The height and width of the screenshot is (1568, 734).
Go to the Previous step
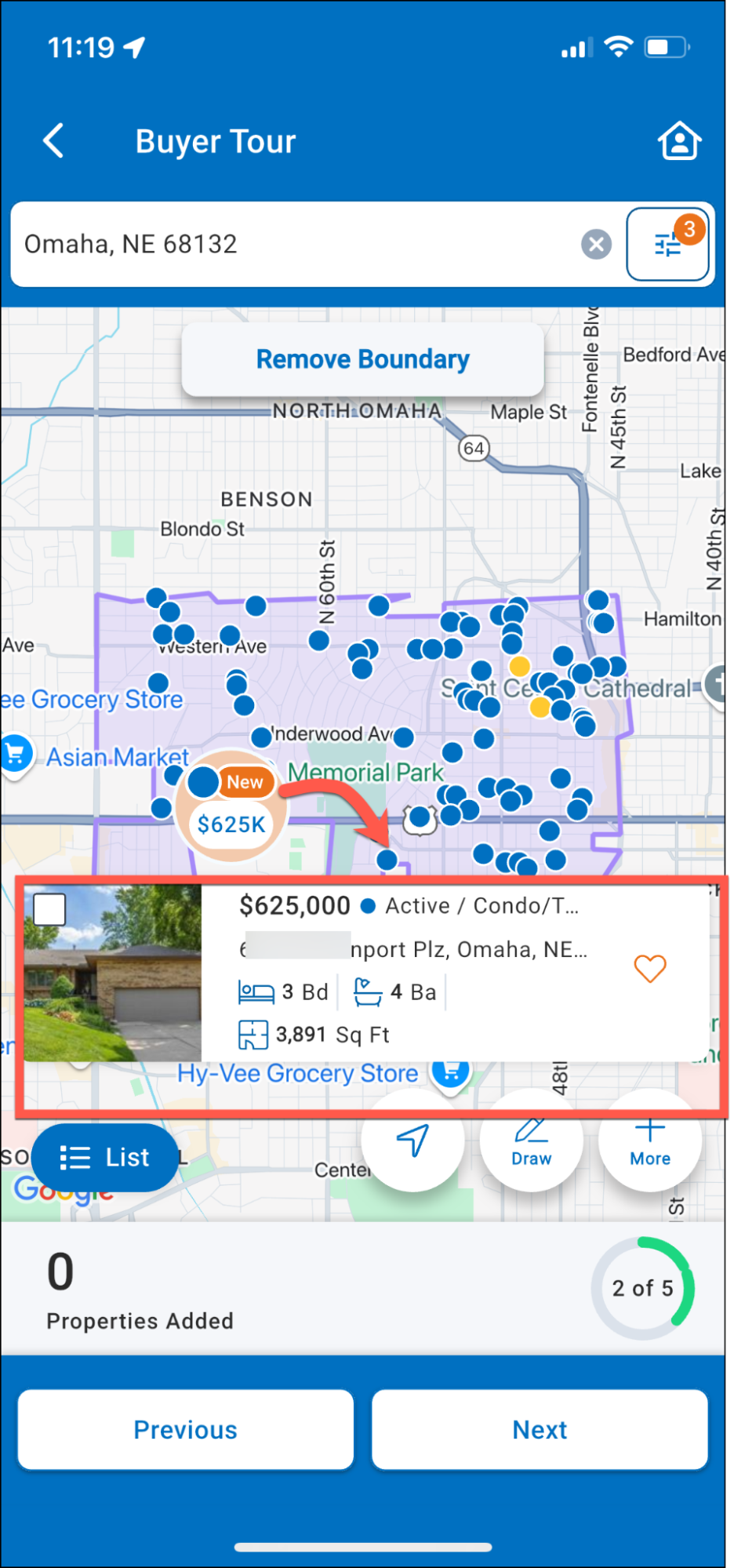185,1429
